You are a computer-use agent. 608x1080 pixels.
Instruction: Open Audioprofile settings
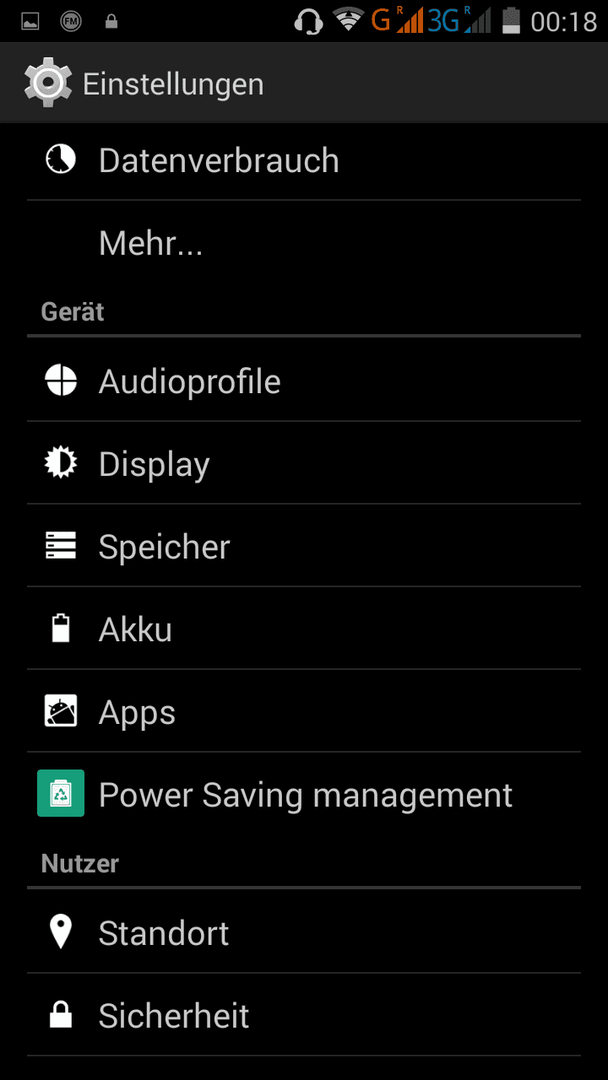(304, 380)
